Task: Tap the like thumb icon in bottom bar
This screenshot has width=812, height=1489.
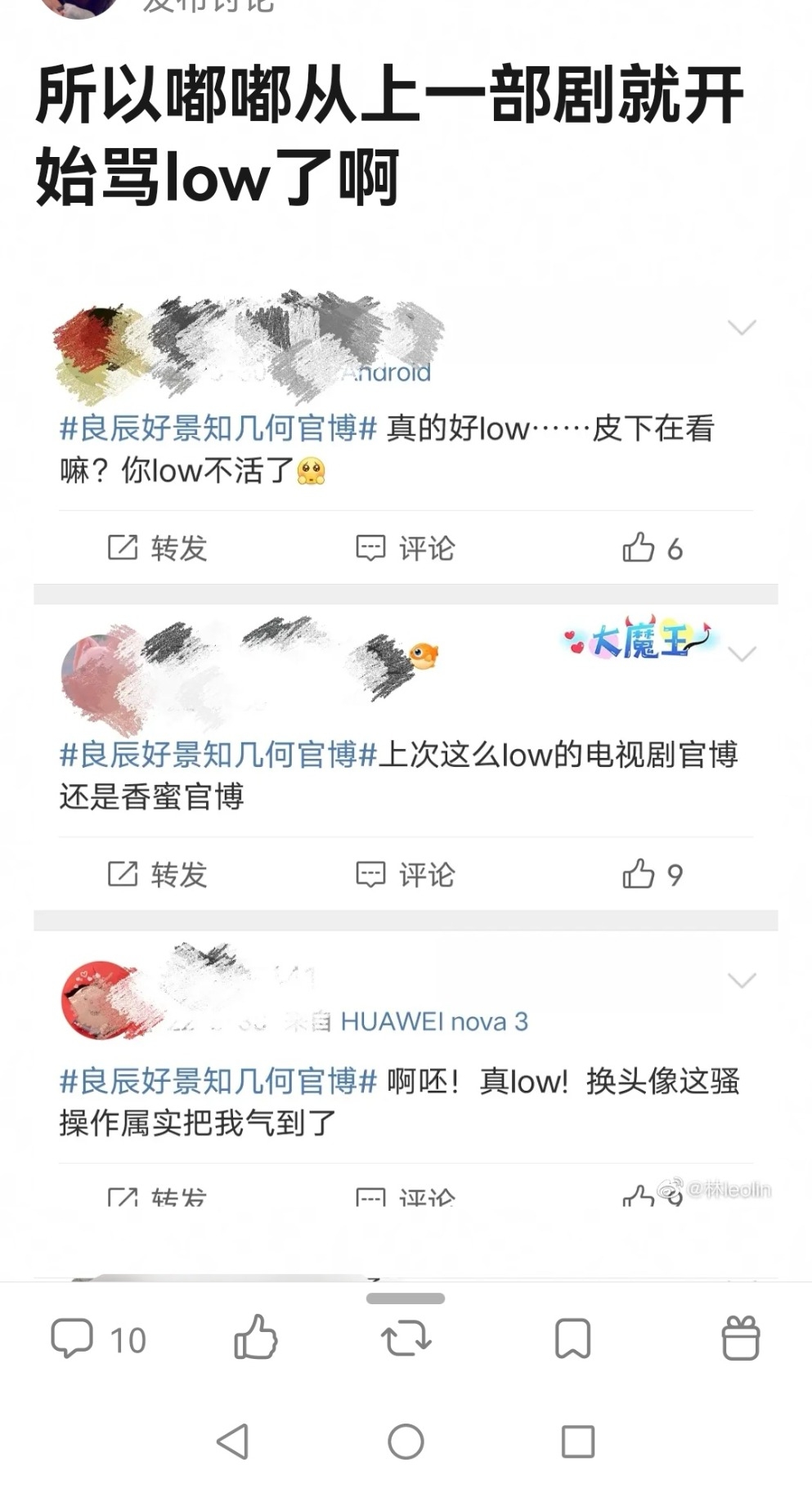Action: (x=255, y=1339)
